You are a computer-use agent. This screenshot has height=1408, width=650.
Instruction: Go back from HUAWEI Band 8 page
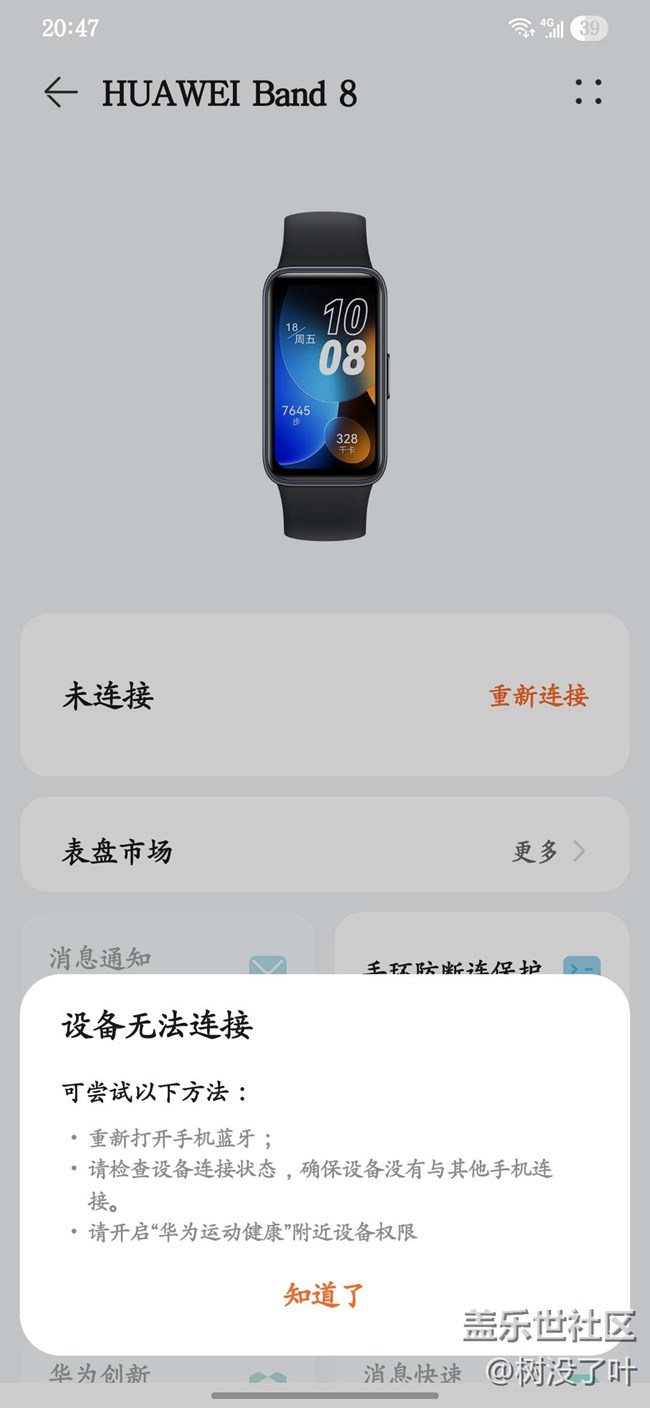click(61, 93)
